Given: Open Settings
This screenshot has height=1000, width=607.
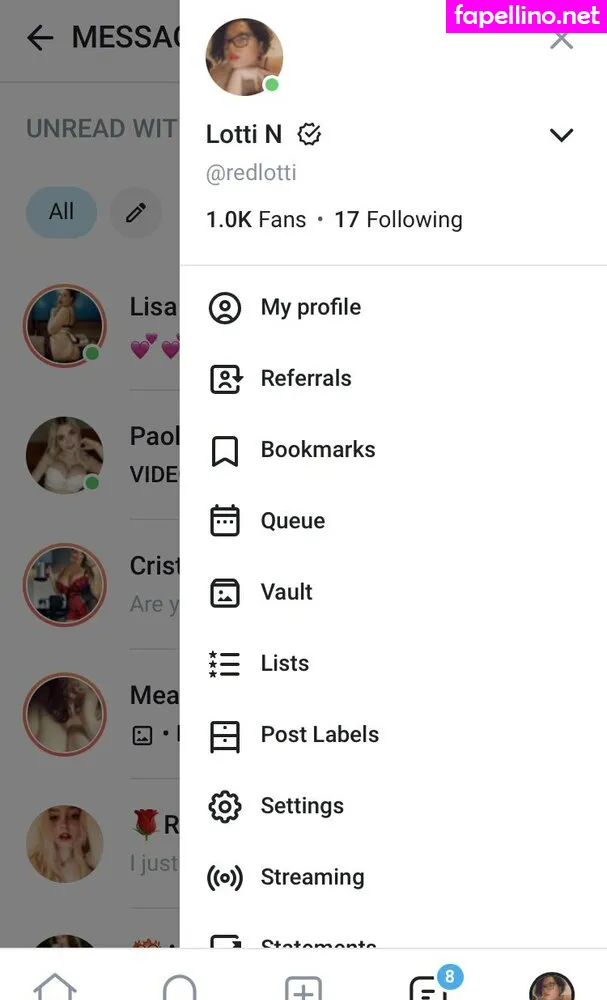Looking at the screenshot, I should 301,806.
